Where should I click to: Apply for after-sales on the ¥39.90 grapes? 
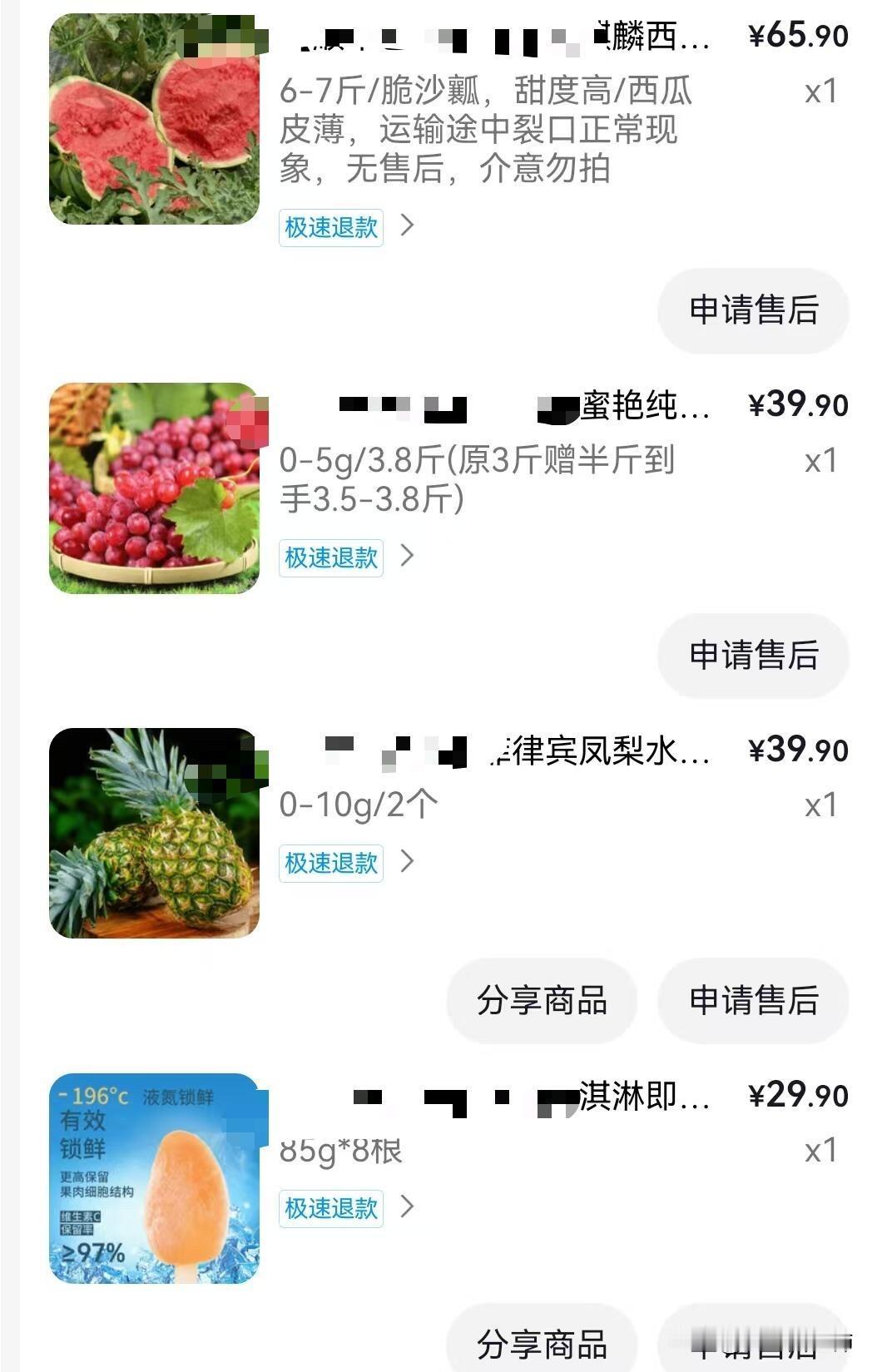pyautogui.click(x=753, y=656)
